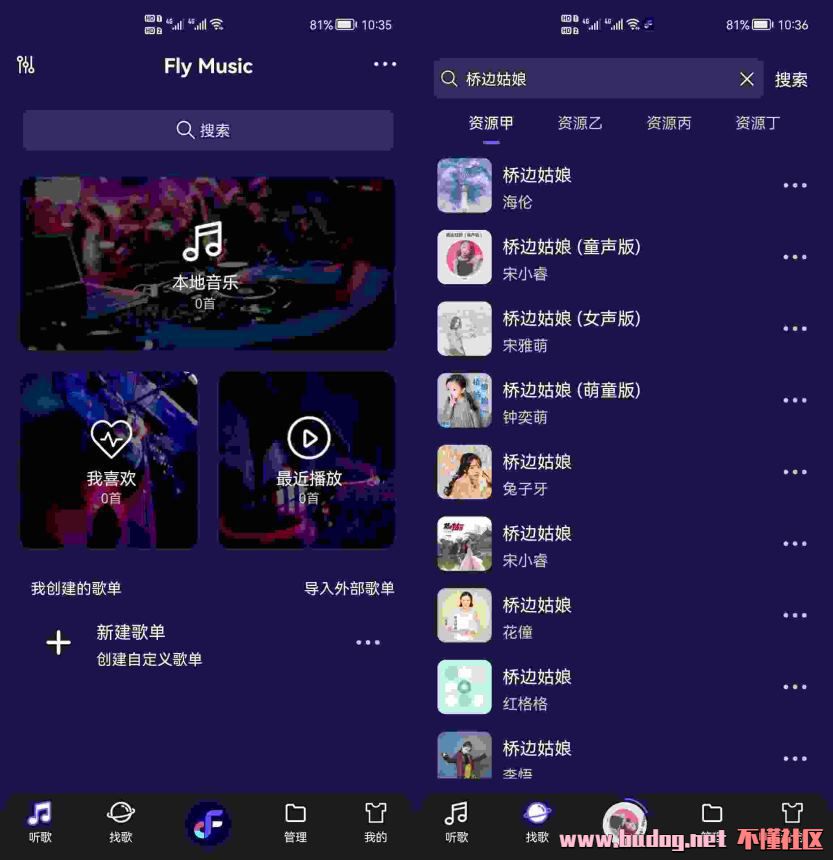Switch to the 资源乙 tab
This screenshot has height=860, width=833.
click(x=580, y=123)
